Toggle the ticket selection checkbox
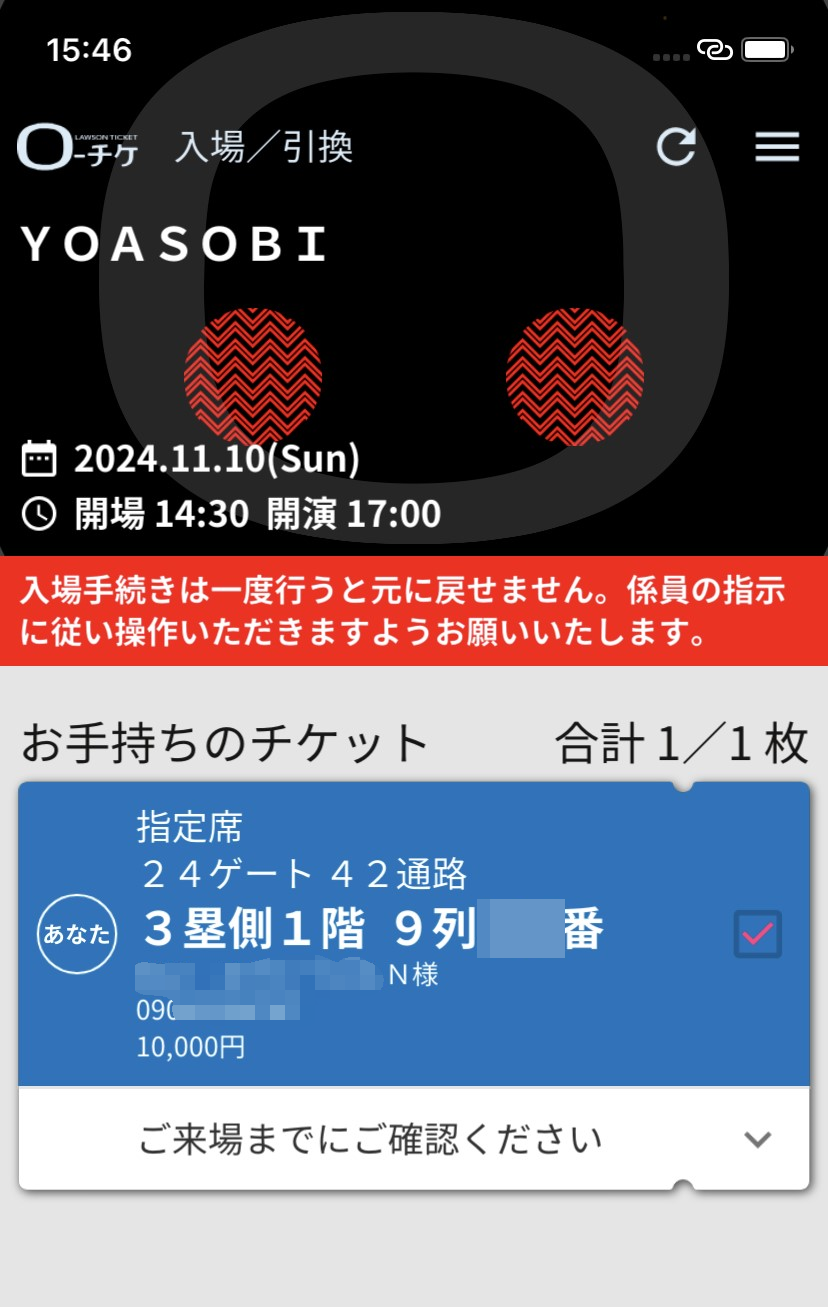Viewport: 828px width, 1307px height. pos(757,934)
